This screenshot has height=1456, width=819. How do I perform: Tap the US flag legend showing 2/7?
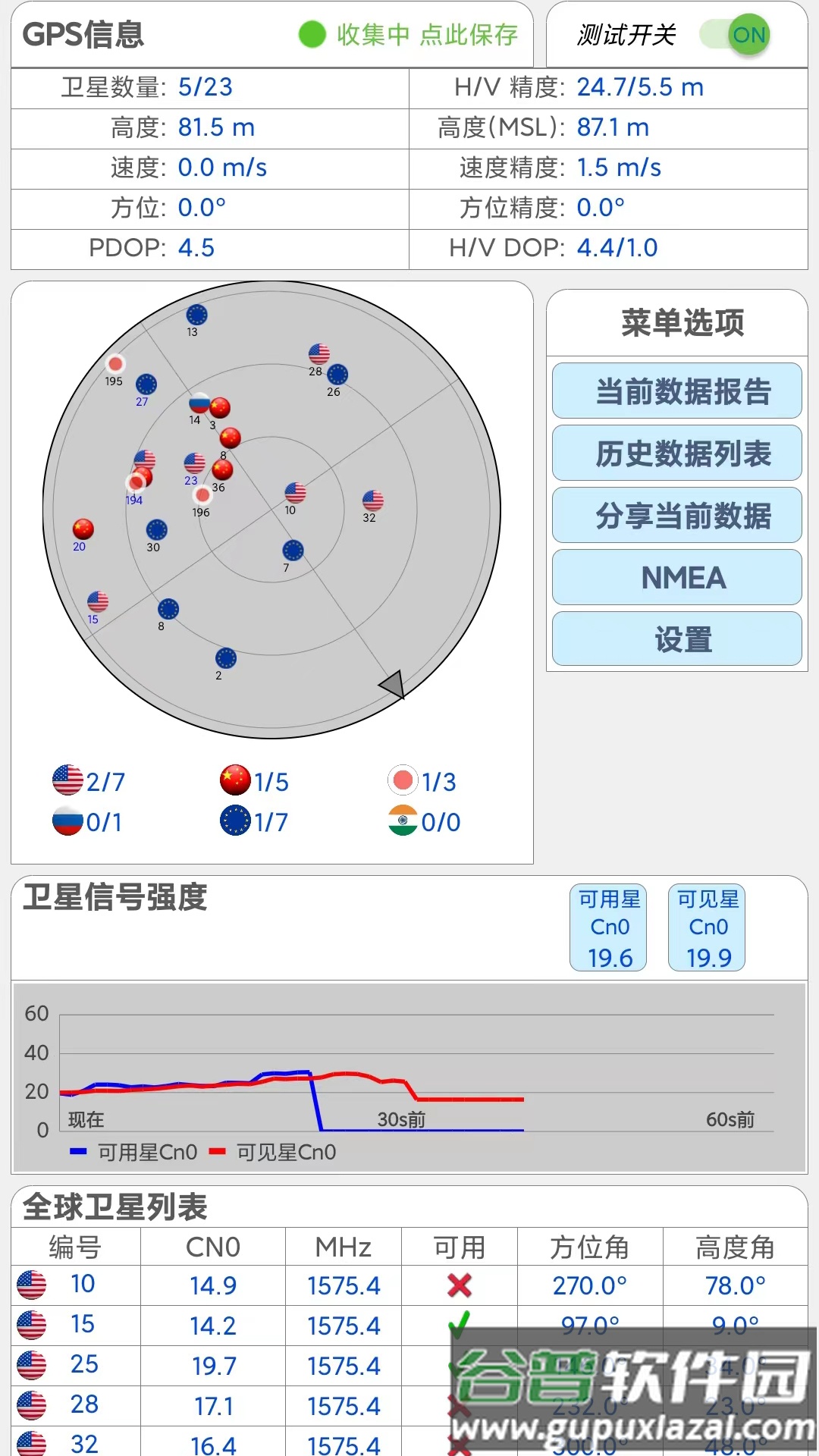coord(67,779)
